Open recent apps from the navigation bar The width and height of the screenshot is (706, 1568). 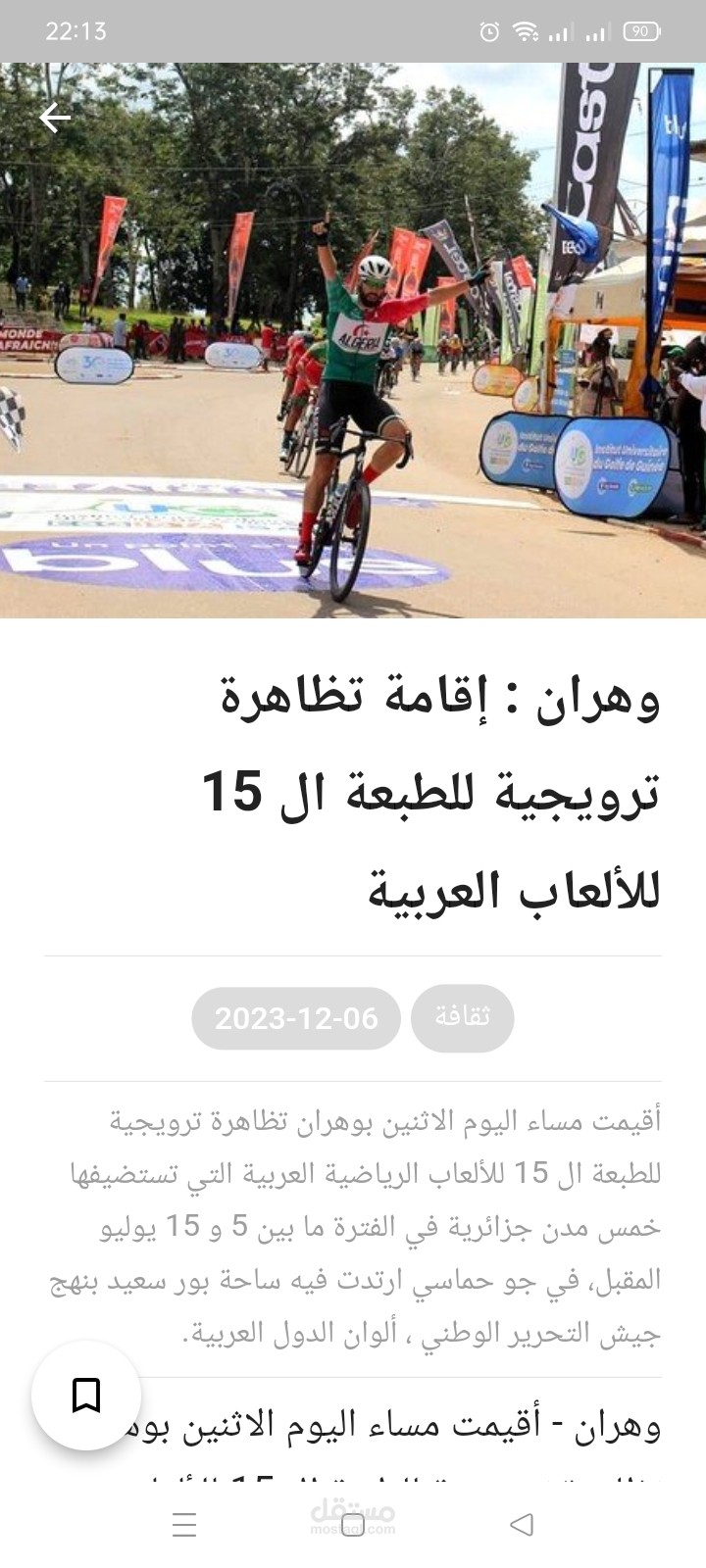184,1525
